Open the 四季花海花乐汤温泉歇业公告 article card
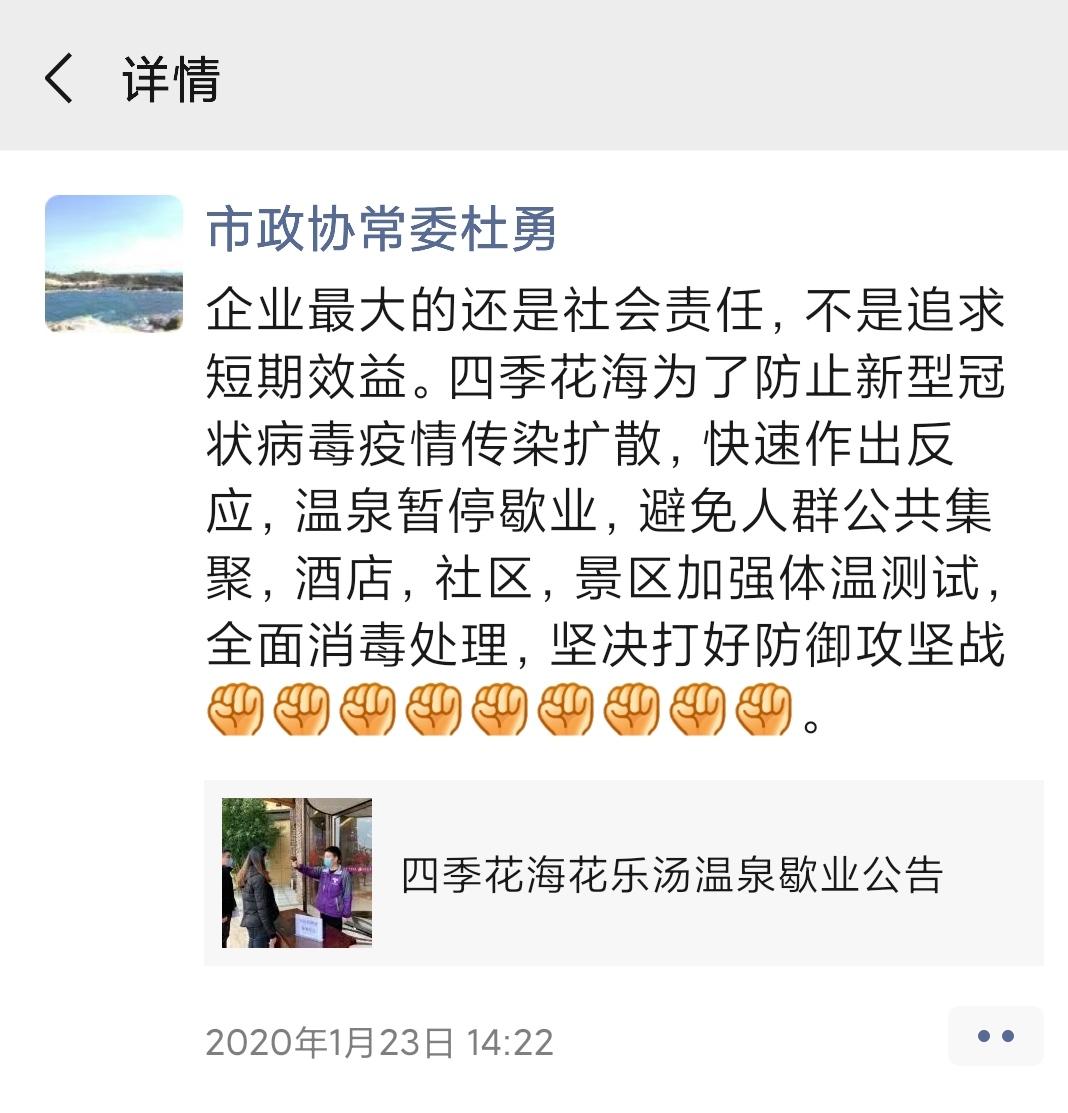This screenshot has width=1068, height=1113. [623, 873]
